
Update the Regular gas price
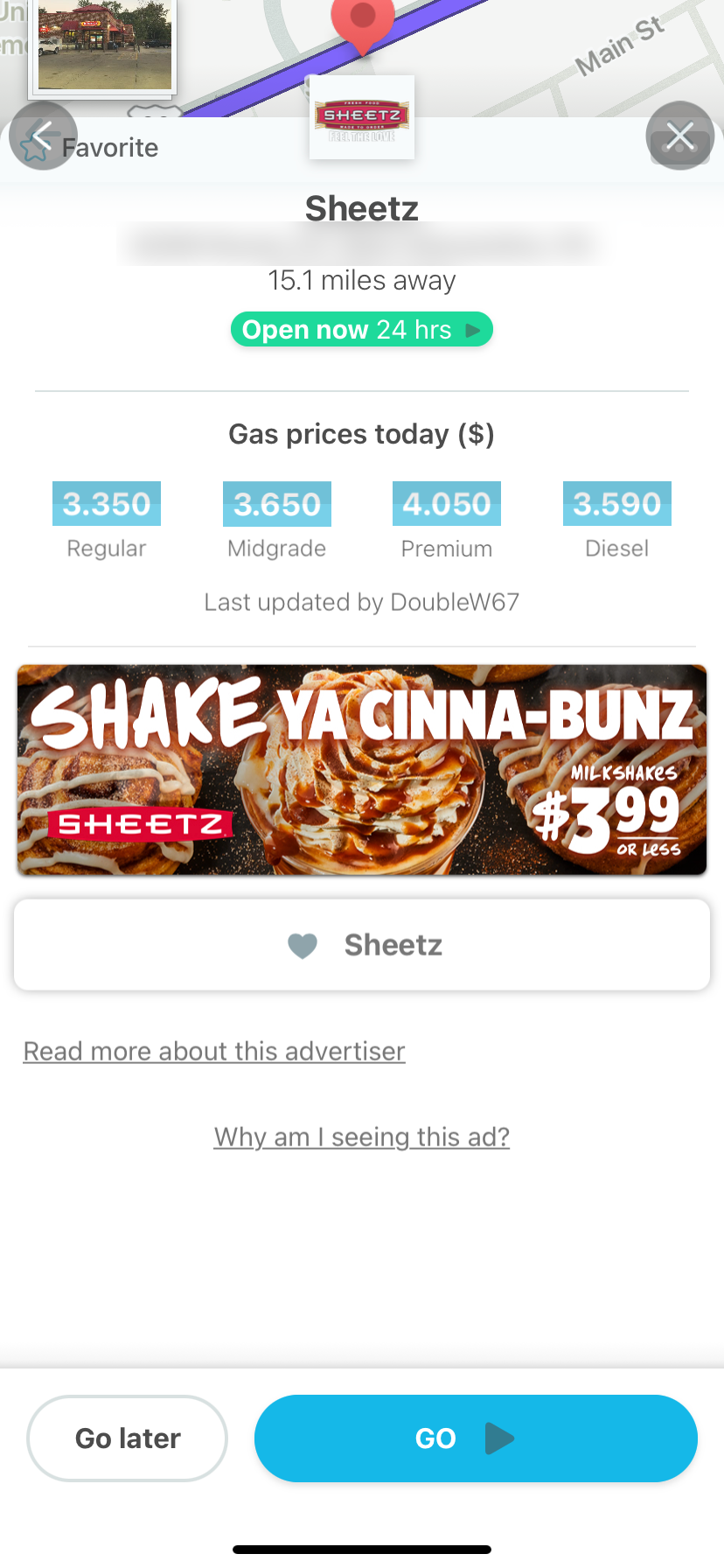pyautogui.click(x=107, y=504)
